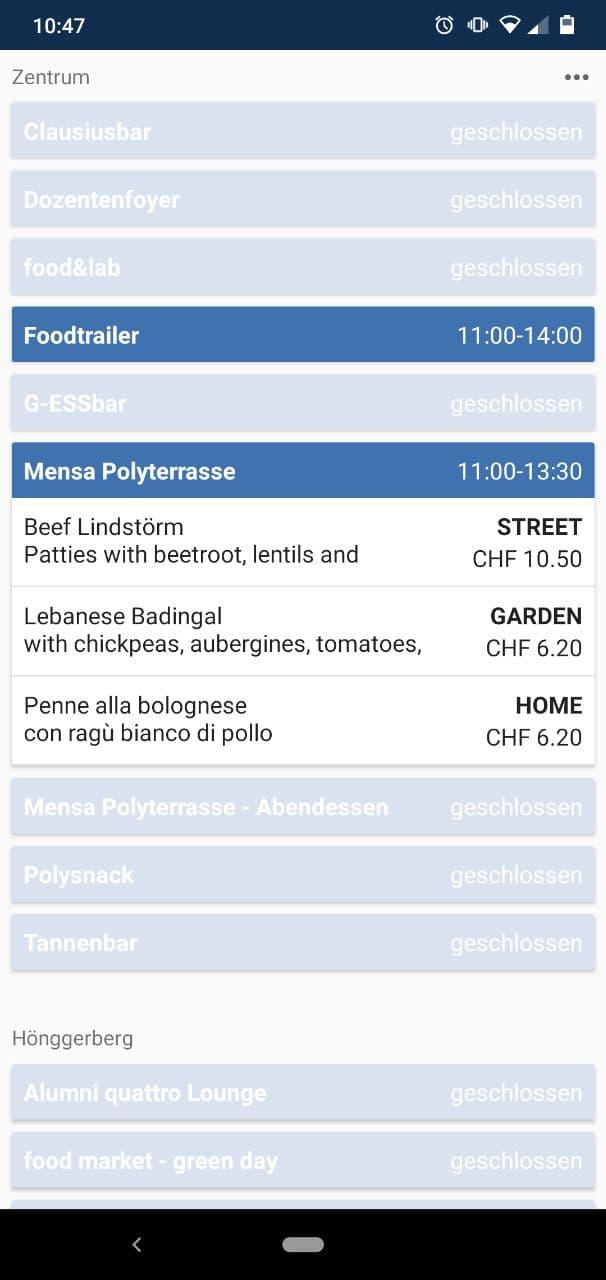Image resolution: width=606 pixels, height=1280 pixels.
Task: Expand the Tannenbar row
Action: click(302, 943)
